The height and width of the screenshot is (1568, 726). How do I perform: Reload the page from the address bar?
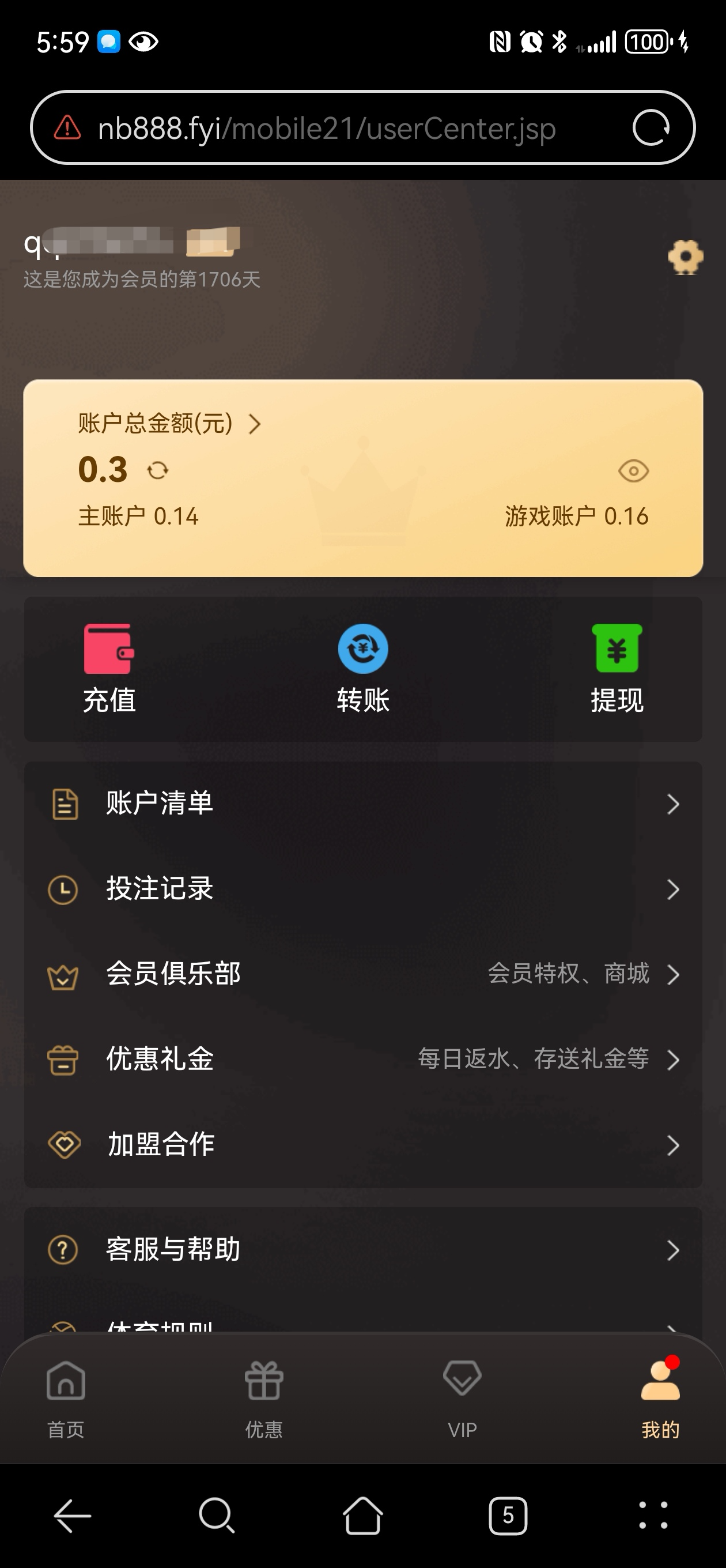coord(651,128)
